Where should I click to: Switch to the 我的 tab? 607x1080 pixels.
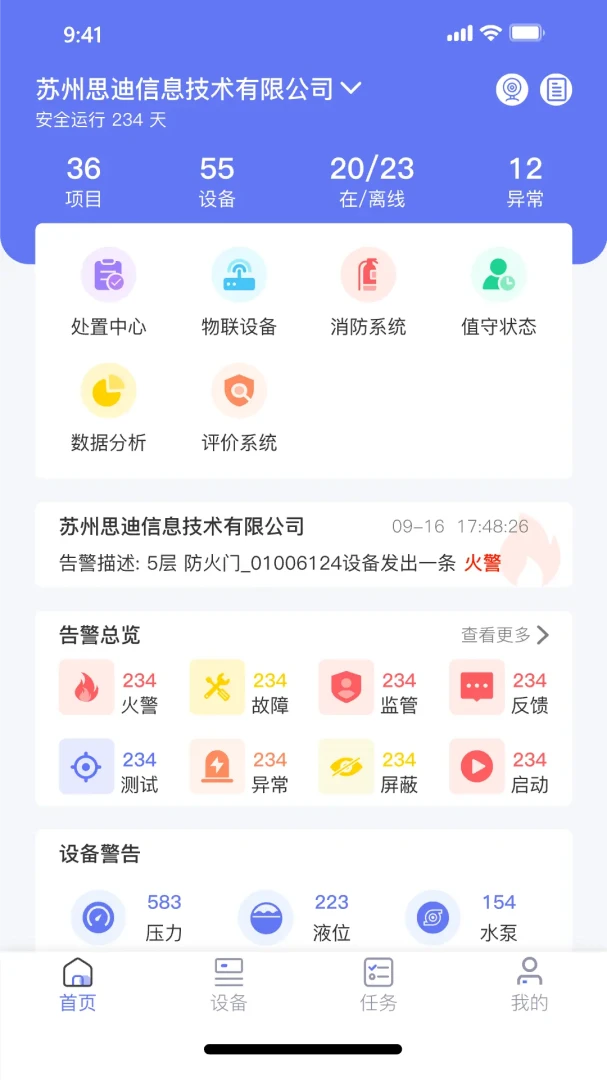(x=529, y=984)
